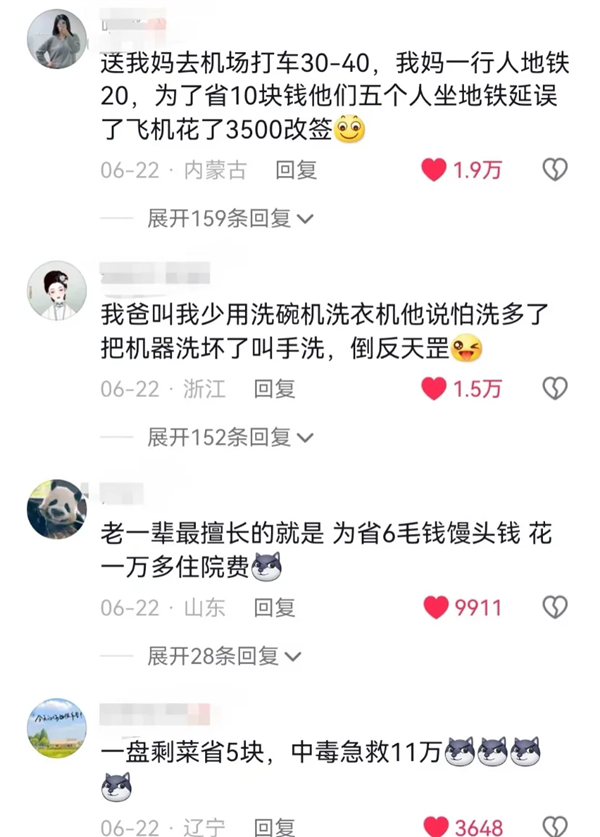Reply to the Zhejiang dishwasher comment

[274, 389]
